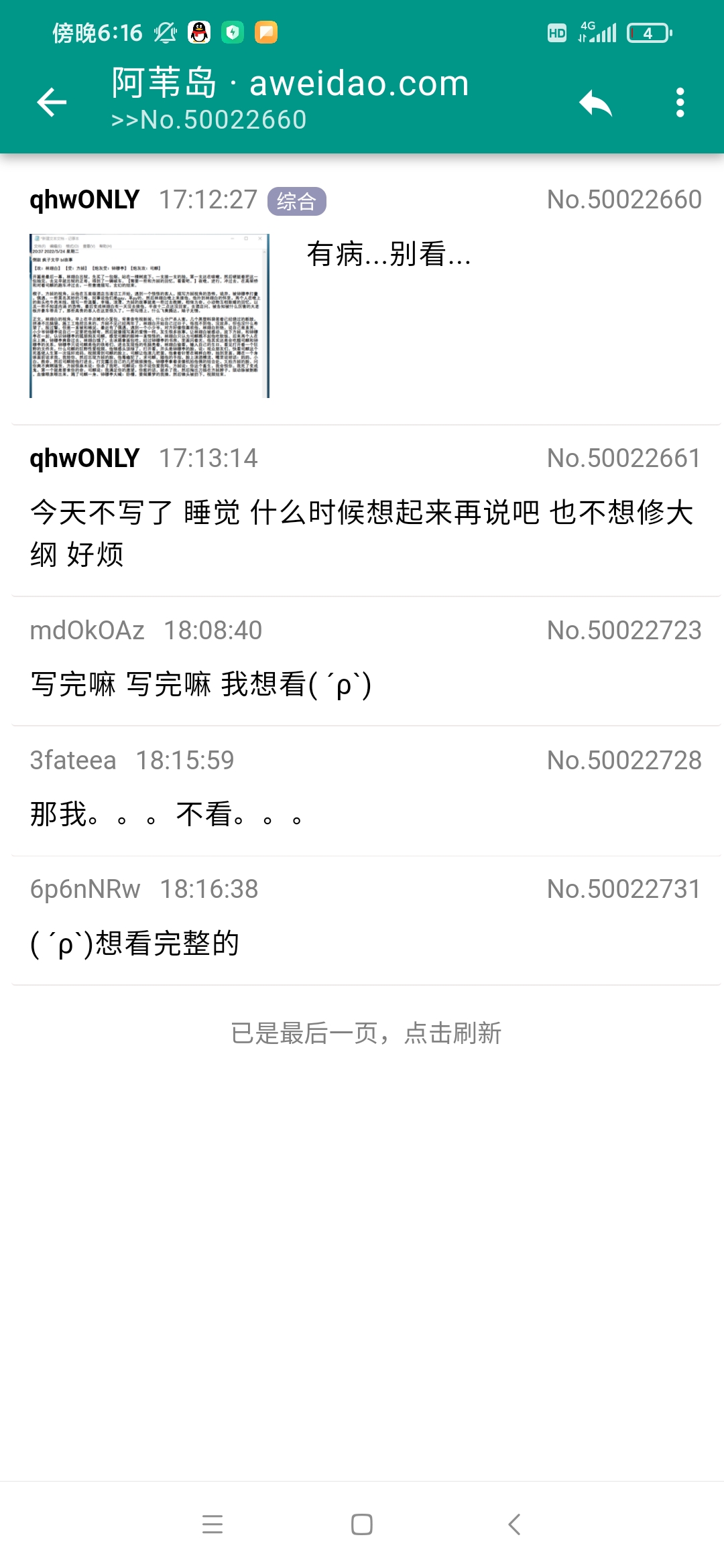Select reply No.50022723 by mdOkOAz
Screen dimensions: 724x1568
[x=362, y=661]
